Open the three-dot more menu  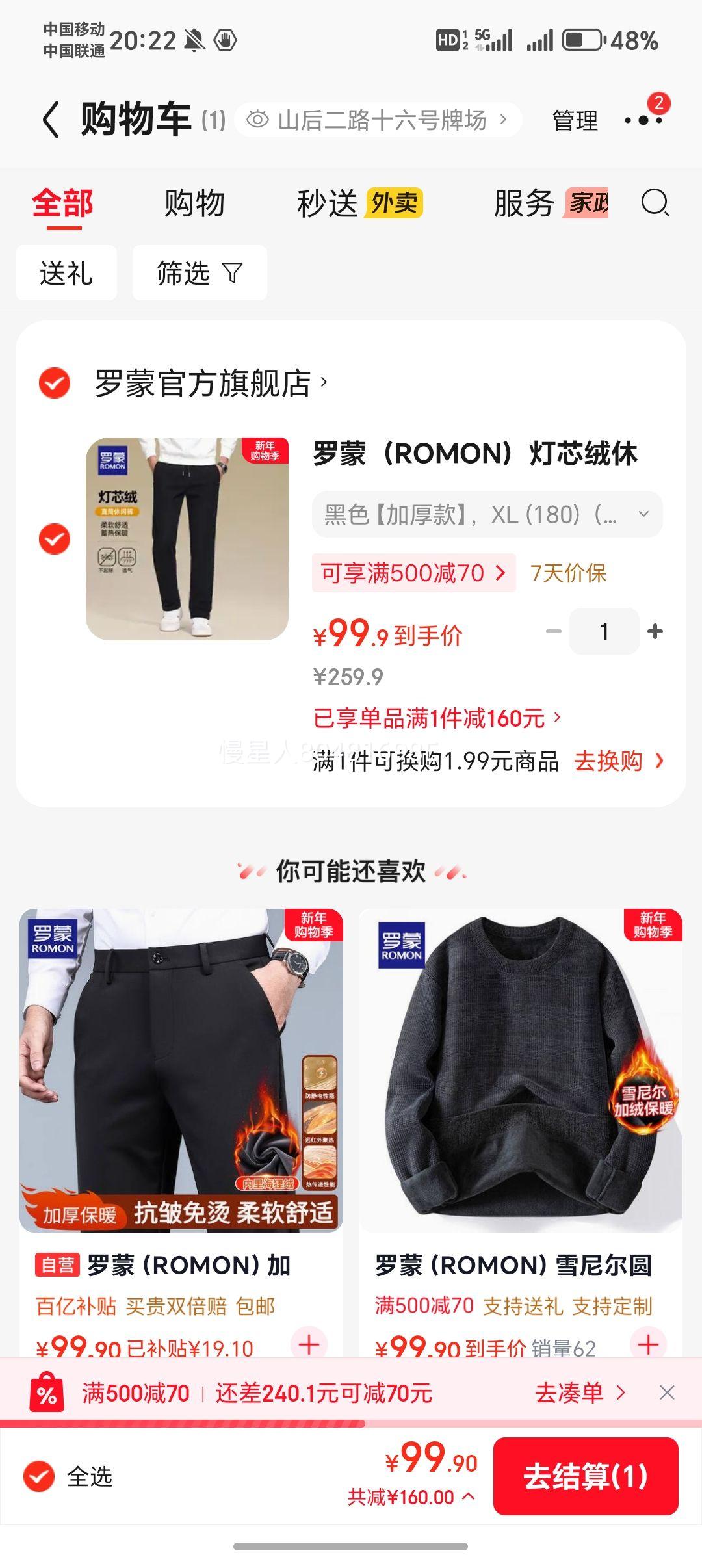click(x=643, y=121)
